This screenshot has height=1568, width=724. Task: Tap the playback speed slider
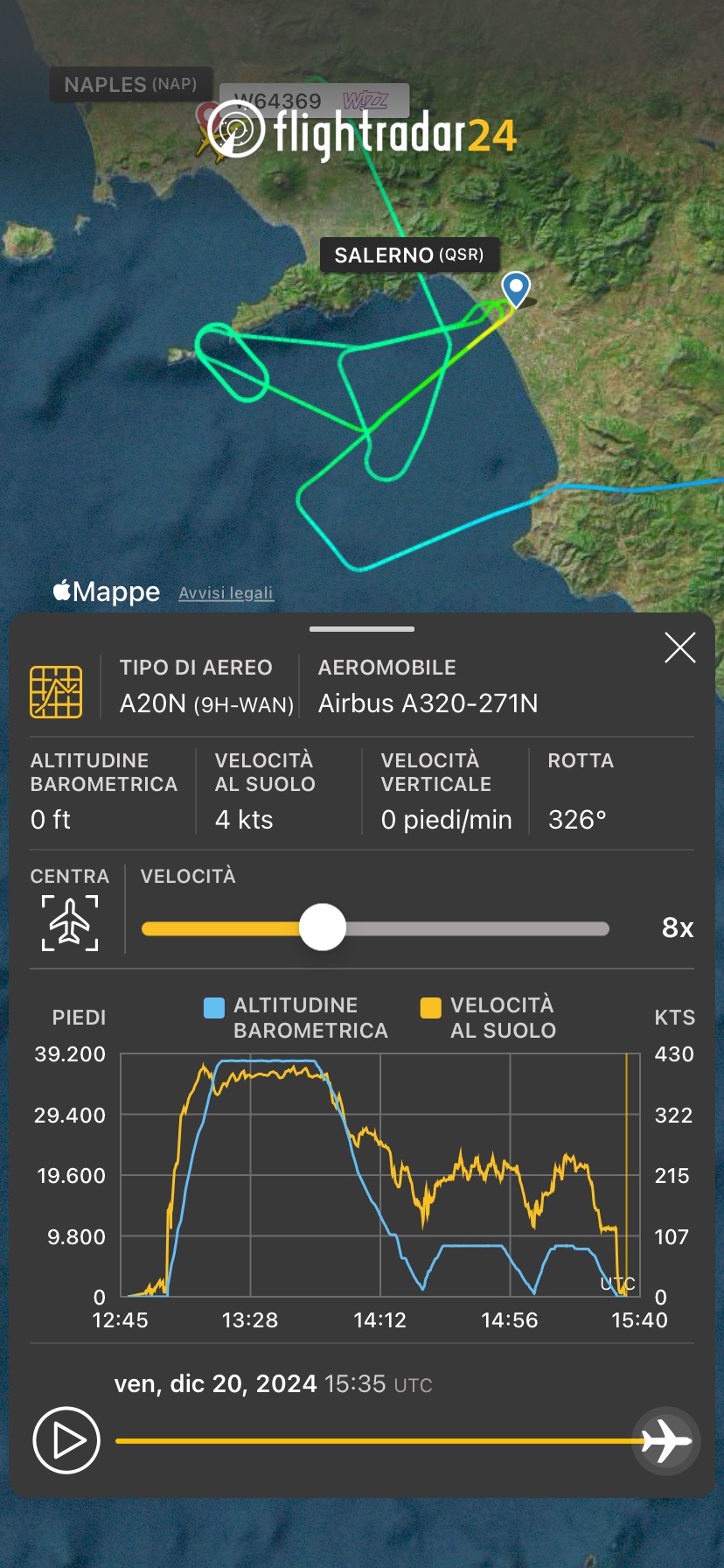click(x=374, y=928)
